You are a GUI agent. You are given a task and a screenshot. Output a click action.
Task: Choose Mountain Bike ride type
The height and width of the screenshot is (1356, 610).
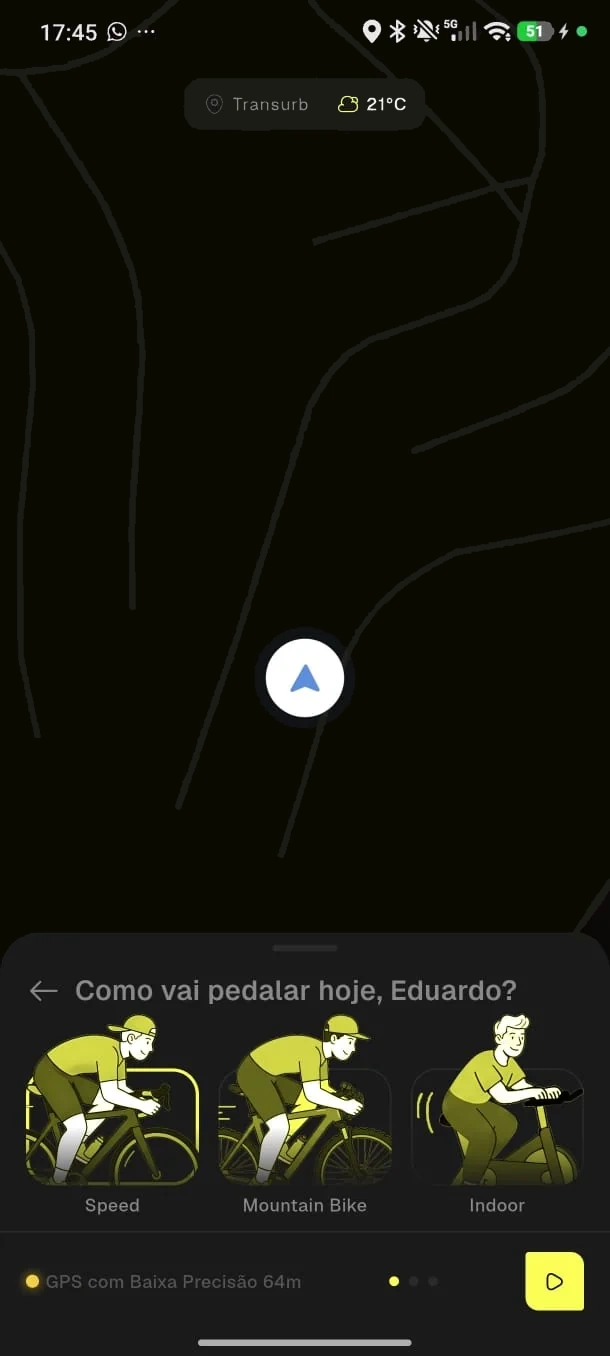click(305, 1115)
